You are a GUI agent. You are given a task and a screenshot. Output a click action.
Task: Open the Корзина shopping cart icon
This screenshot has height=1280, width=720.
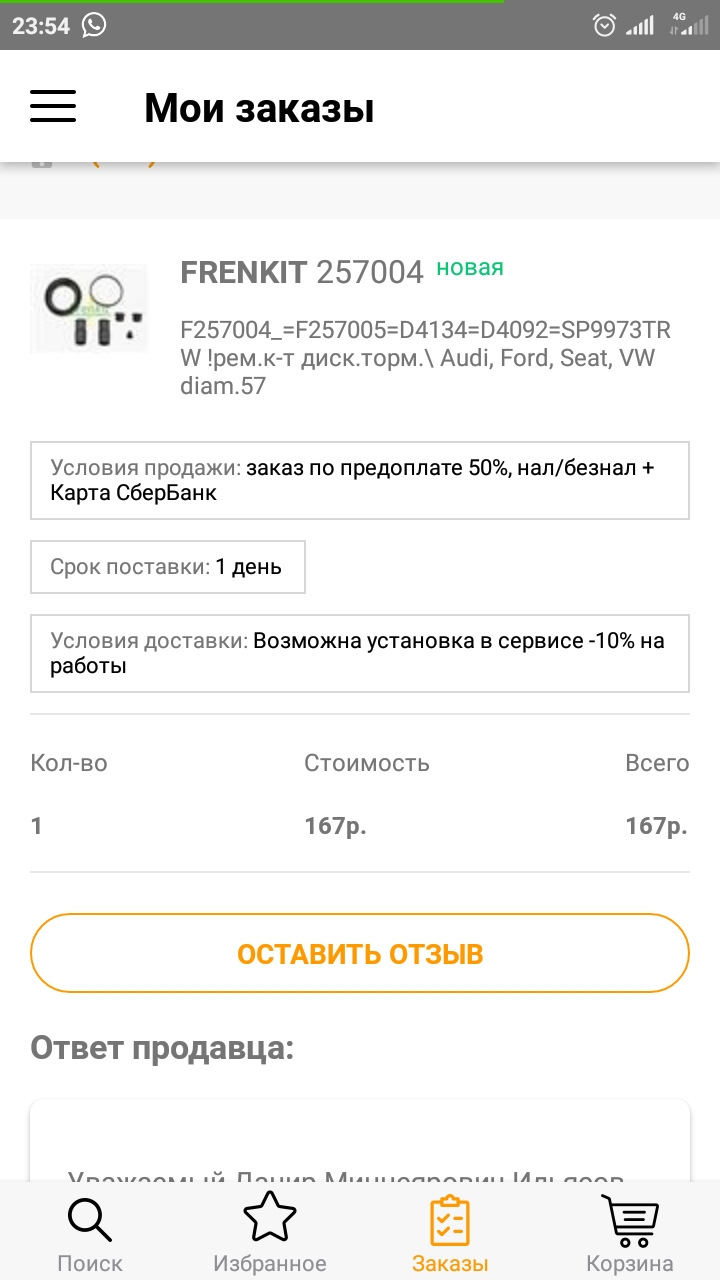[629, 1220]
